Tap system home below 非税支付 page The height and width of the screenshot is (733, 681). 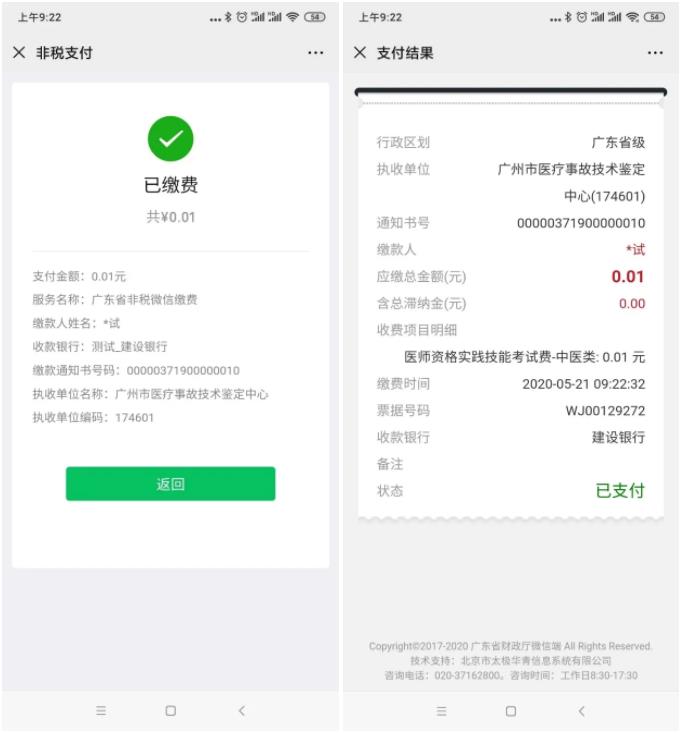point(170,711)
